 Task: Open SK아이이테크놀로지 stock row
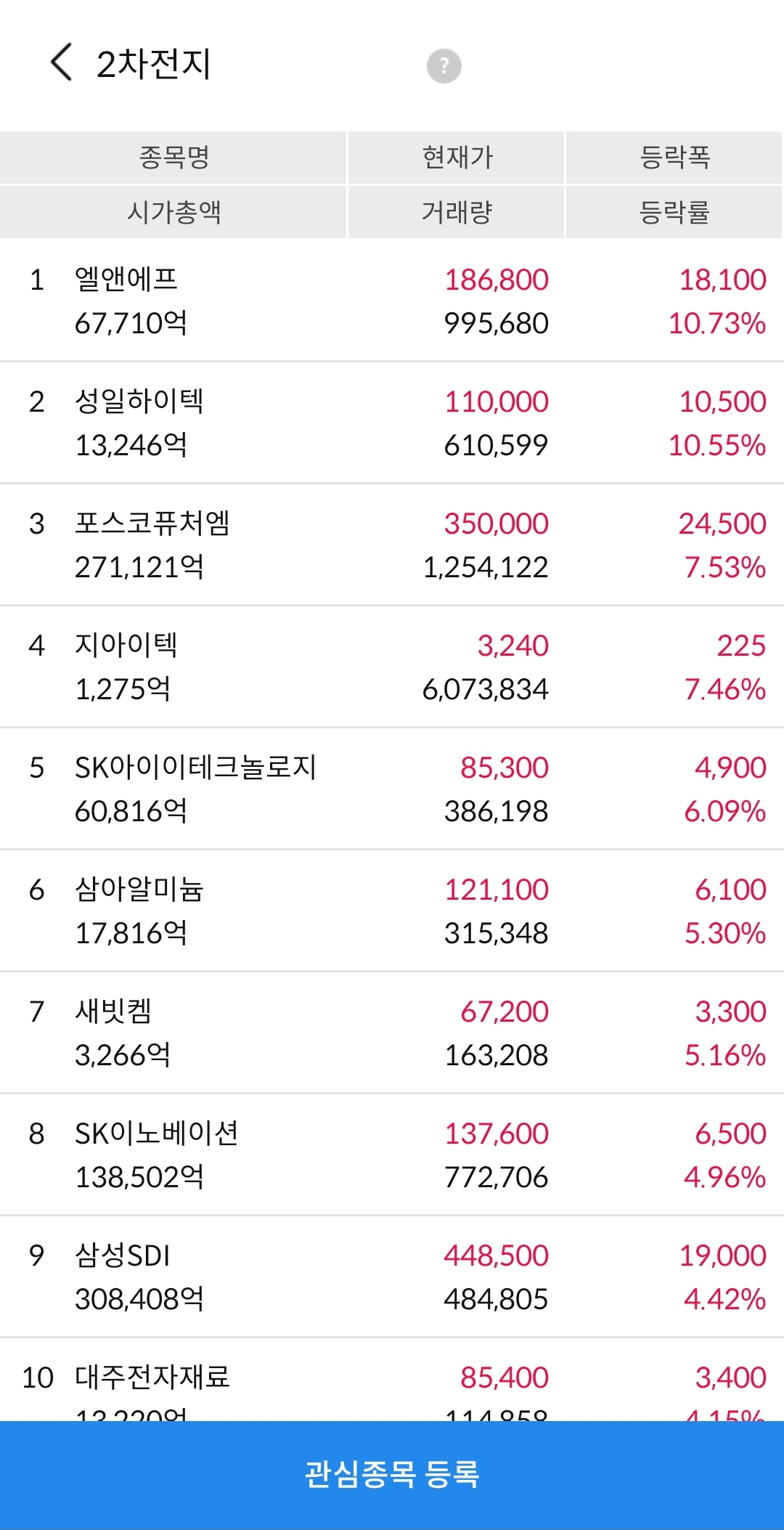click(392, 789)
